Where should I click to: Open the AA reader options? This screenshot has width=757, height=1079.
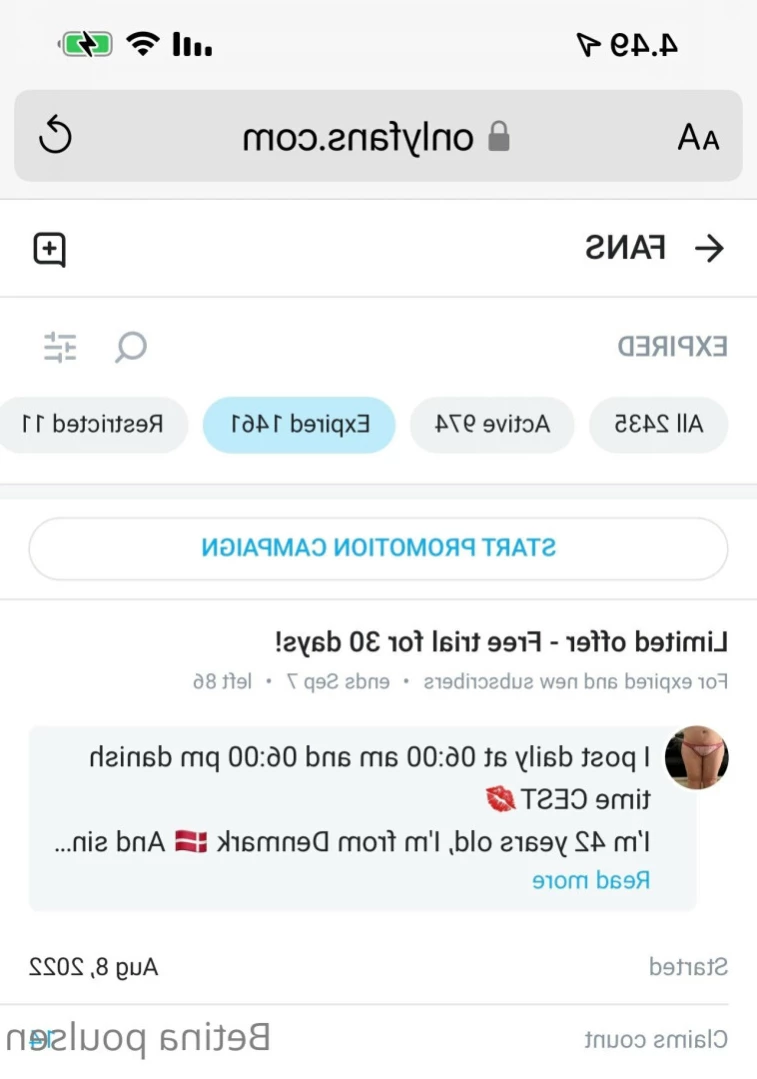point(697,137)
